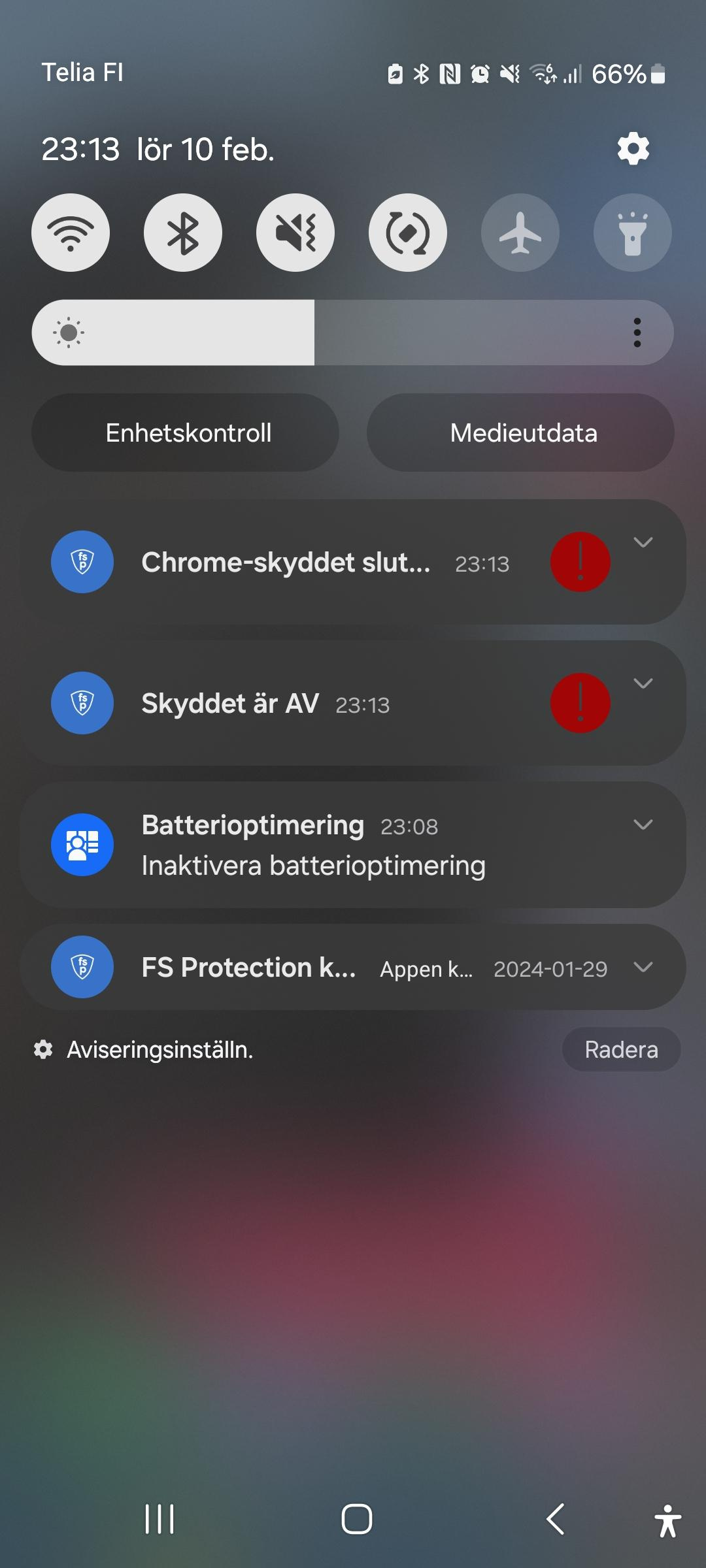
Task: Open Aviseringsinställn. notification settings
Action: (x=144, y=1050)
